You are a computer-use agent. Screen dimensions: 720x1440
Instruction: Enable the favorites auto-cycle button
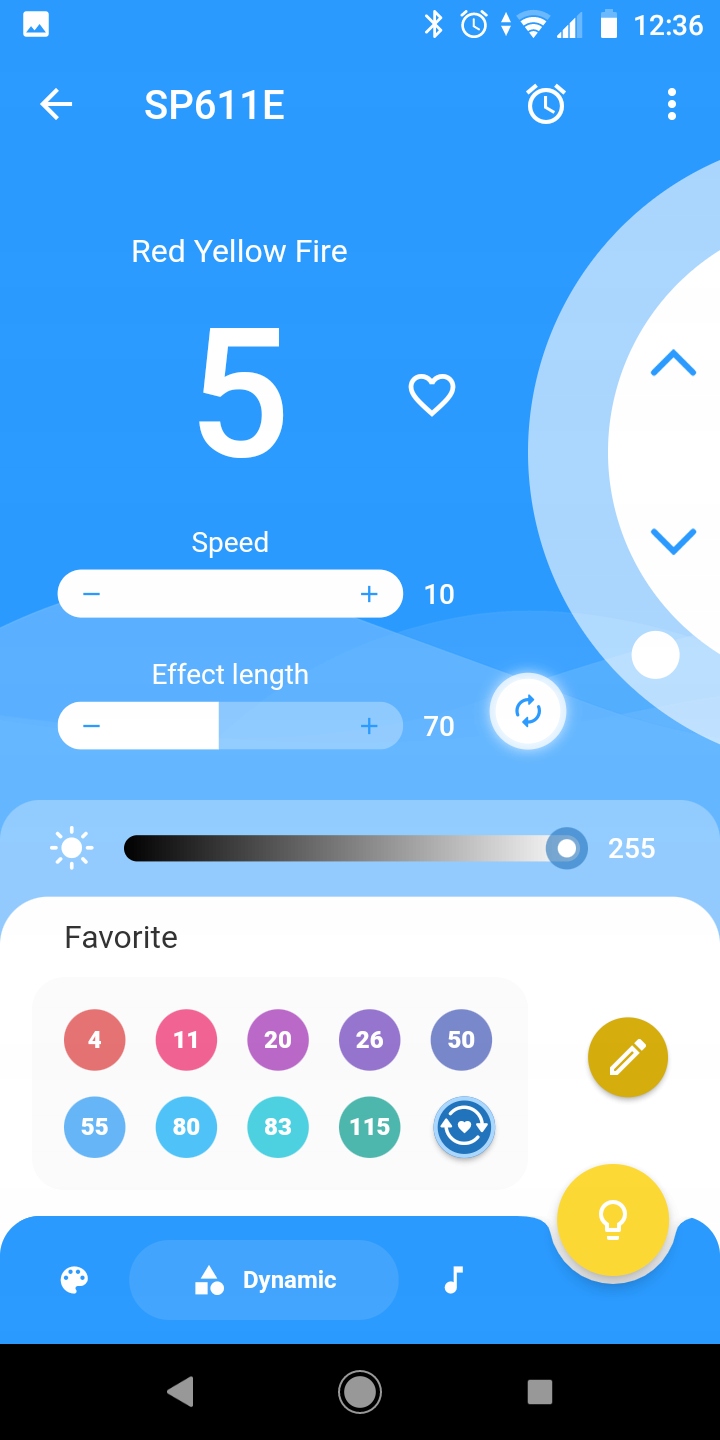(x=464, y=1127)
